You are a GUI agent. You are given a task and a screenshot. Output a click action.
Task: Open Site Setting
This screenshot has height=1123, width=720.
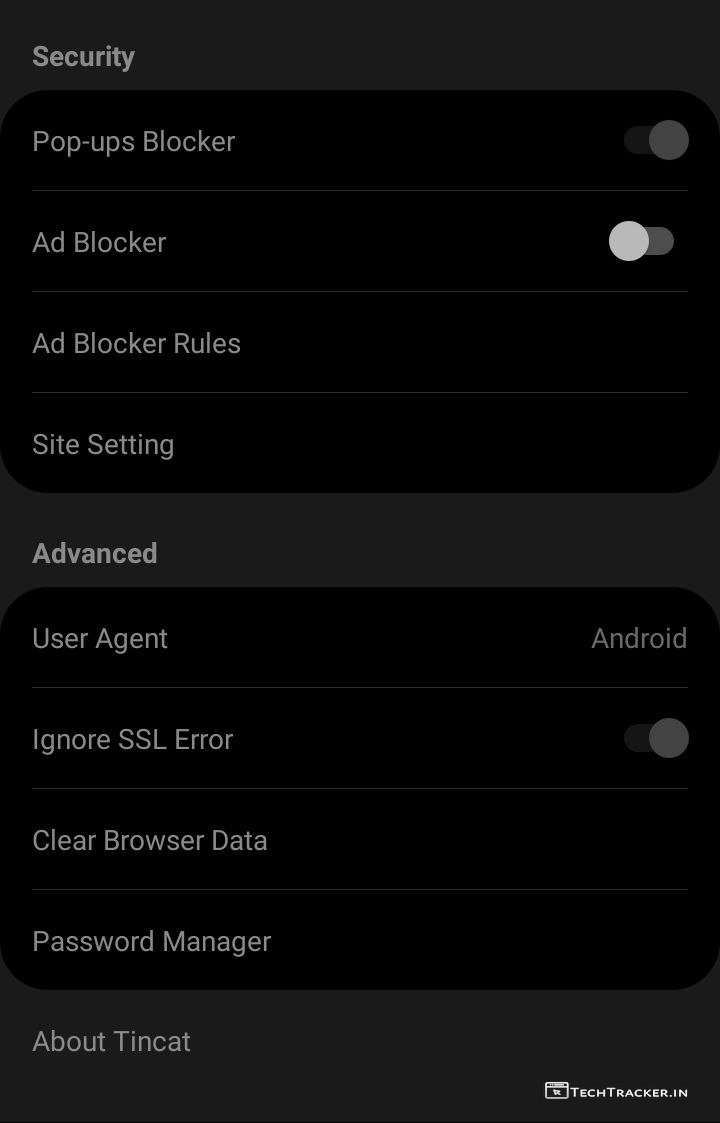(103, 444)
